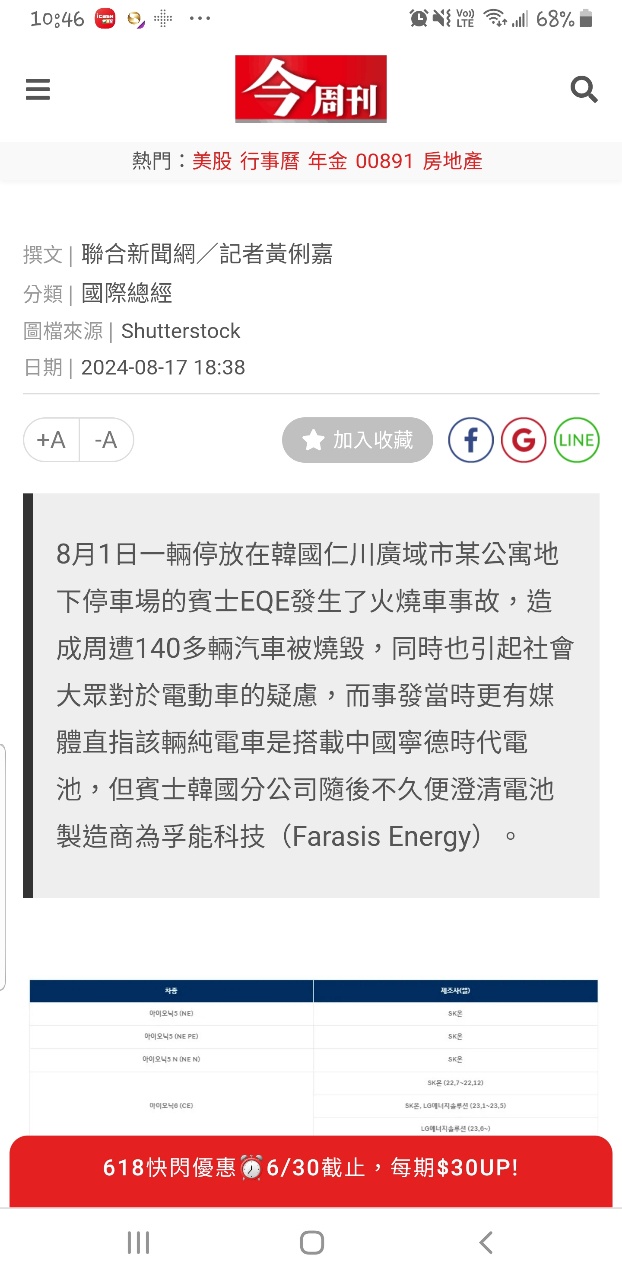Screen dimensions: 622x1280
Task: Share article via Google icon
Action: [523, 440]
